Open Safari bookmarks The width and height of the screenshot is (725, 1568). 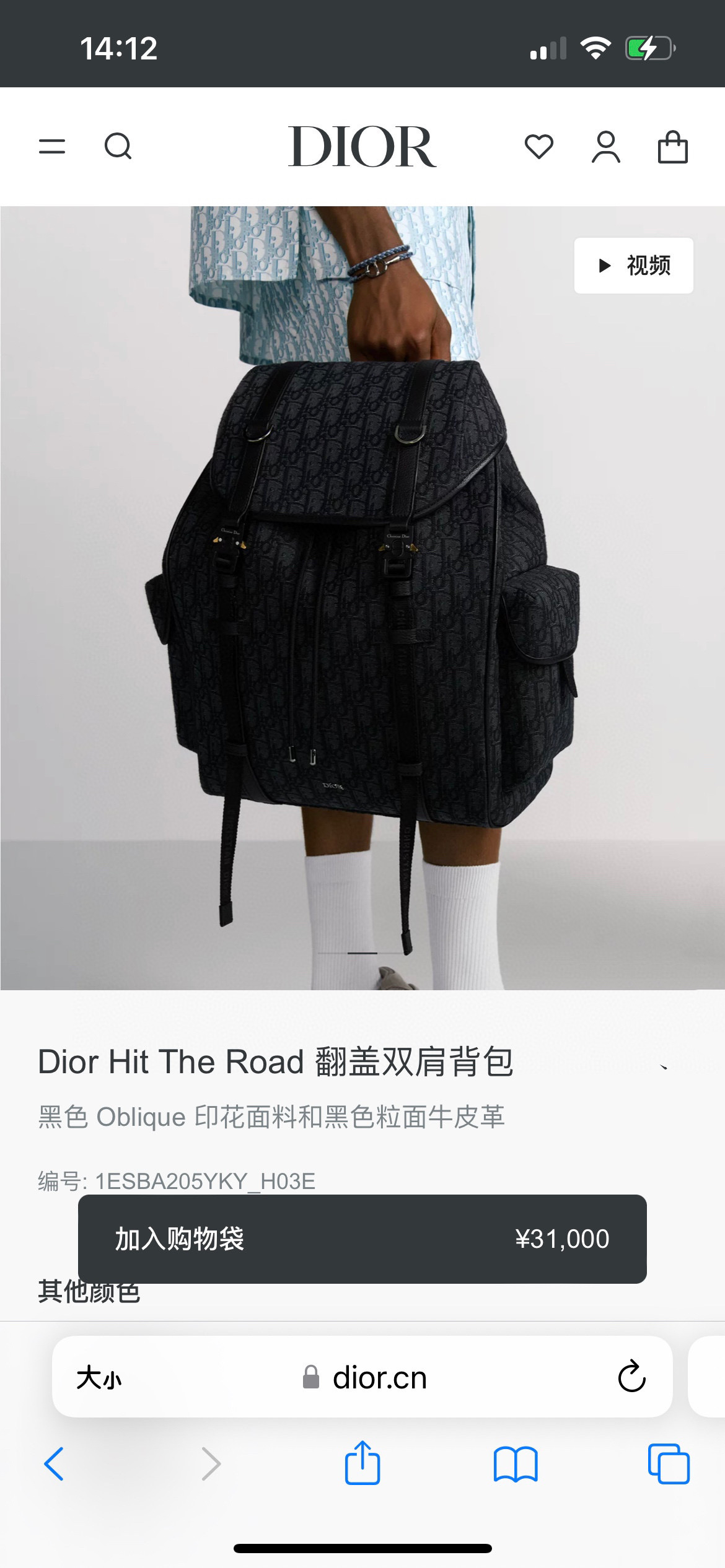click(516, 1464)
